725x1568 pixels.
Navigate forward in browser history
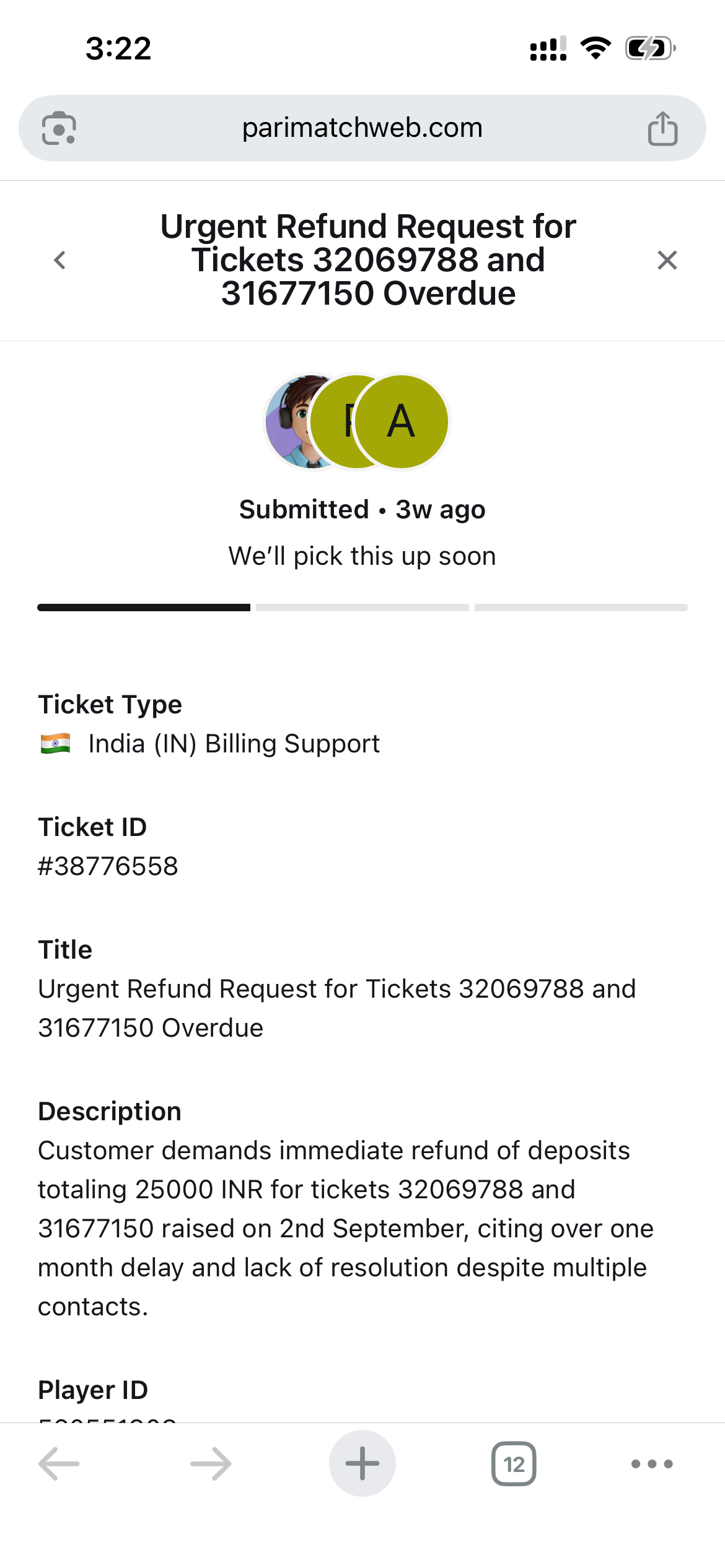(x=211, y=1464)
